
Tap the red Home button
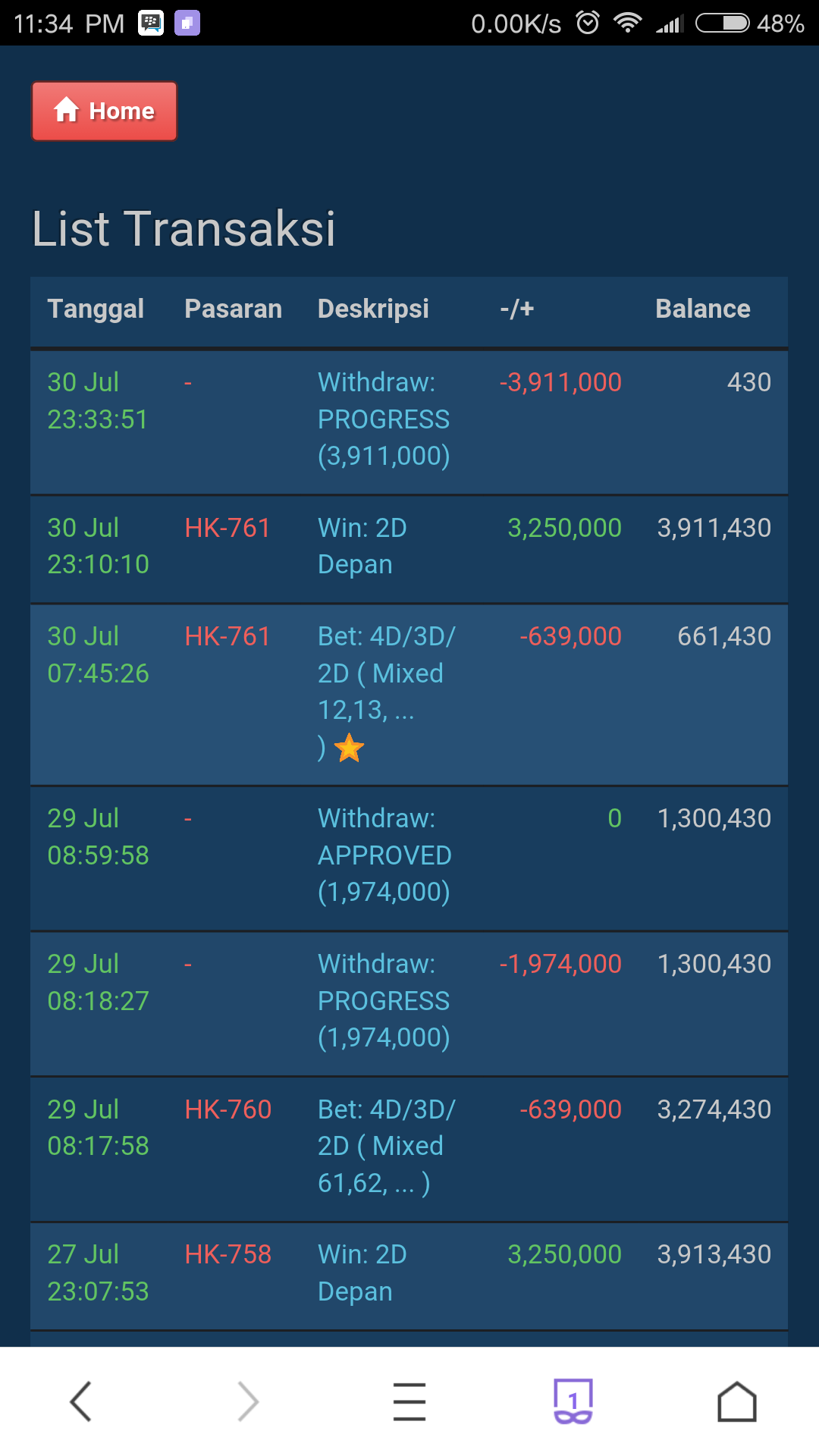coord(105,111)
